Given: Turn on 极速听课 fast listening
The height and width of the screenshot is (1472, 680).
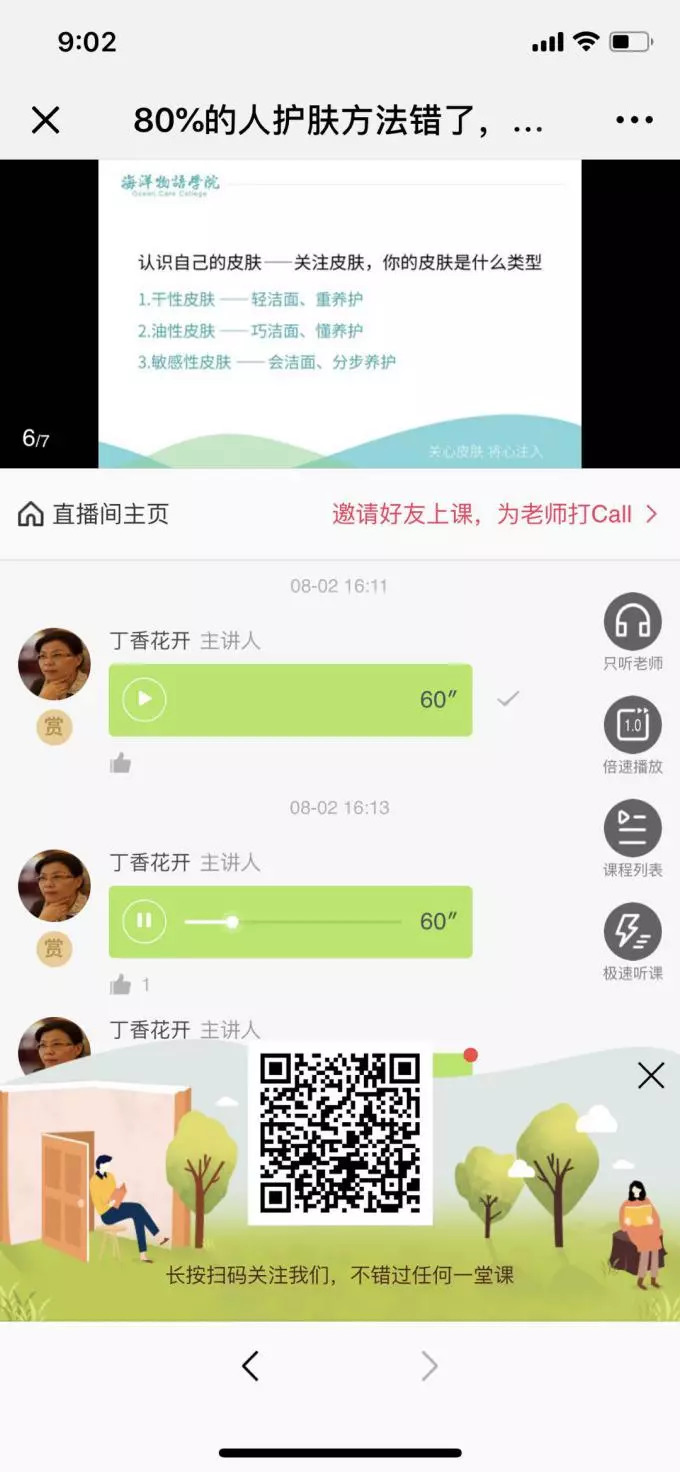Looking at the screenshot, I should click(632, 932).
